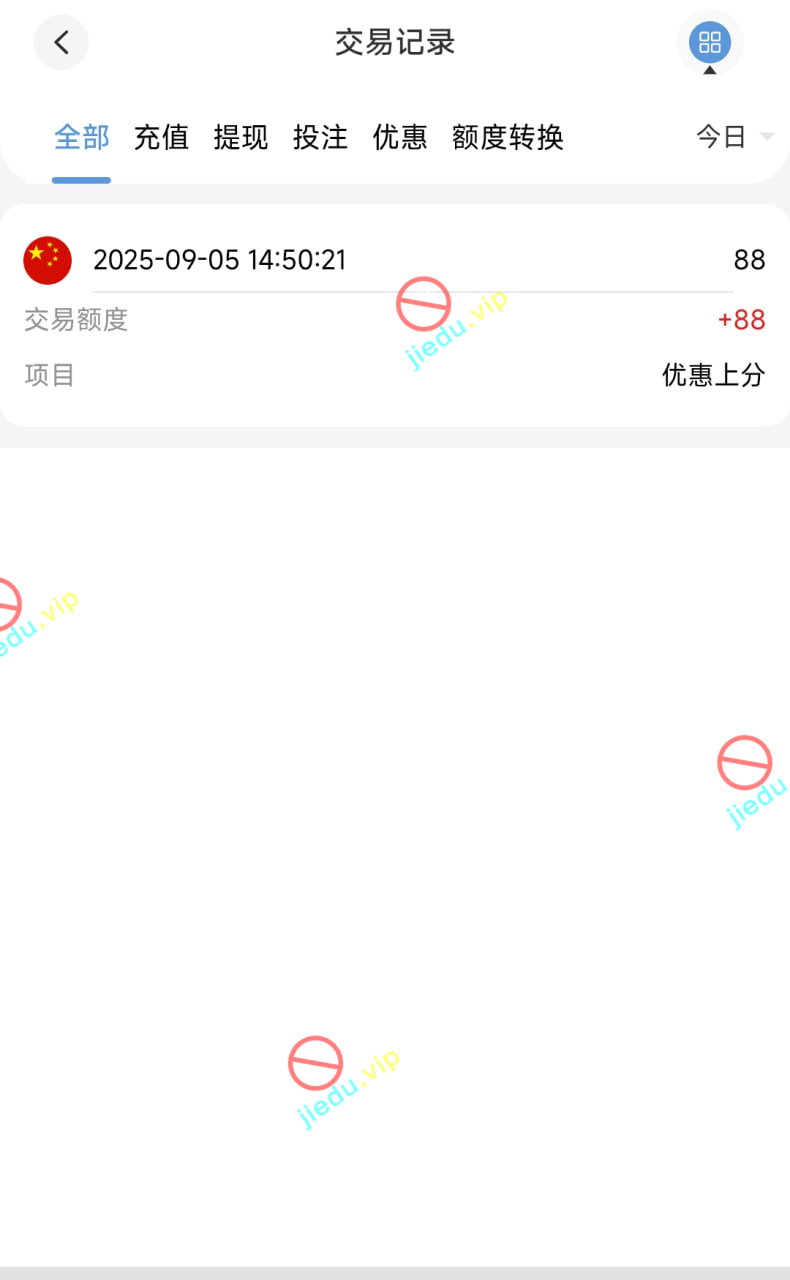Open the grid menu icon
The height and width of the screenshot is (1280, 790).
pyautogui.click(x=709, y=42)
